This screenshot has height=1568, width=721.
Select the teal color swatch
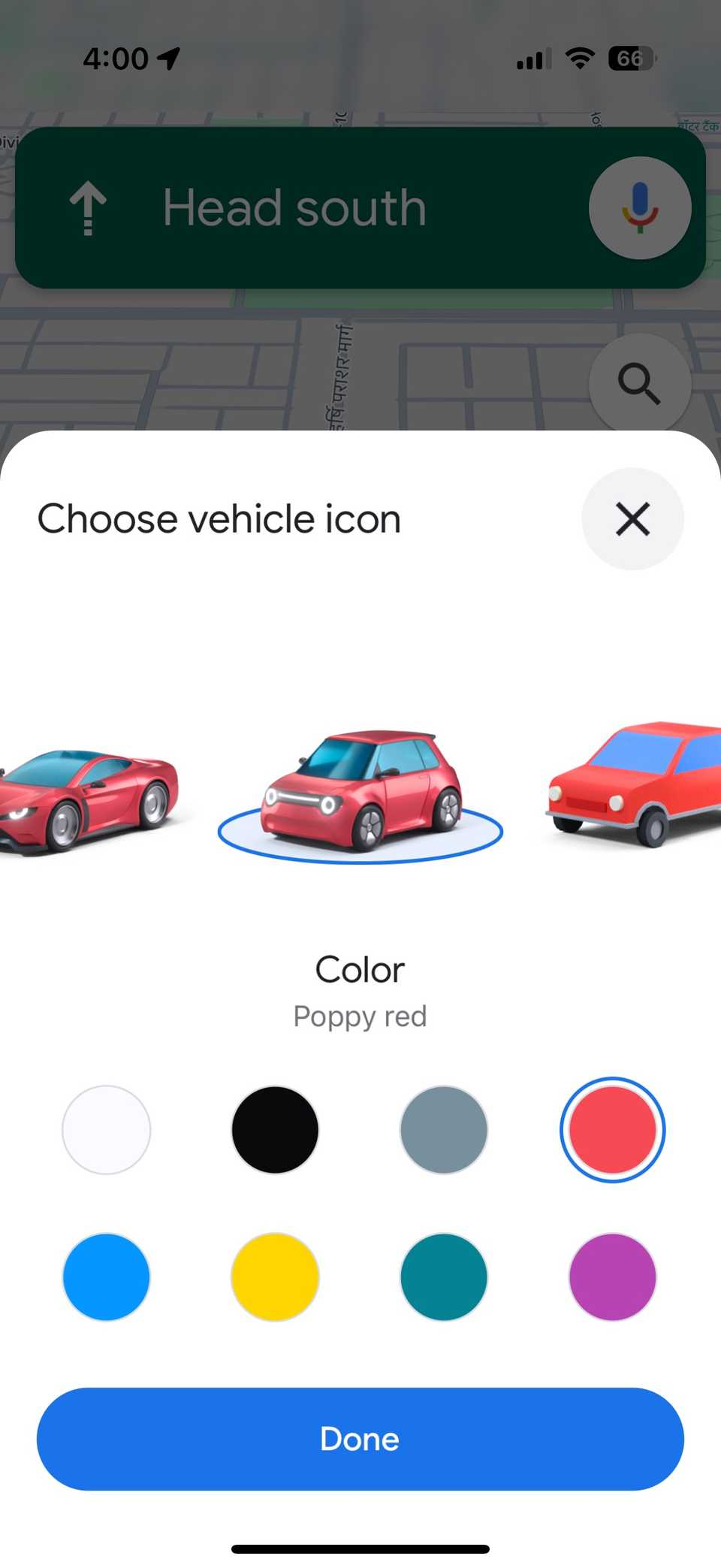pyautogui.click(x=444, y=1276)
